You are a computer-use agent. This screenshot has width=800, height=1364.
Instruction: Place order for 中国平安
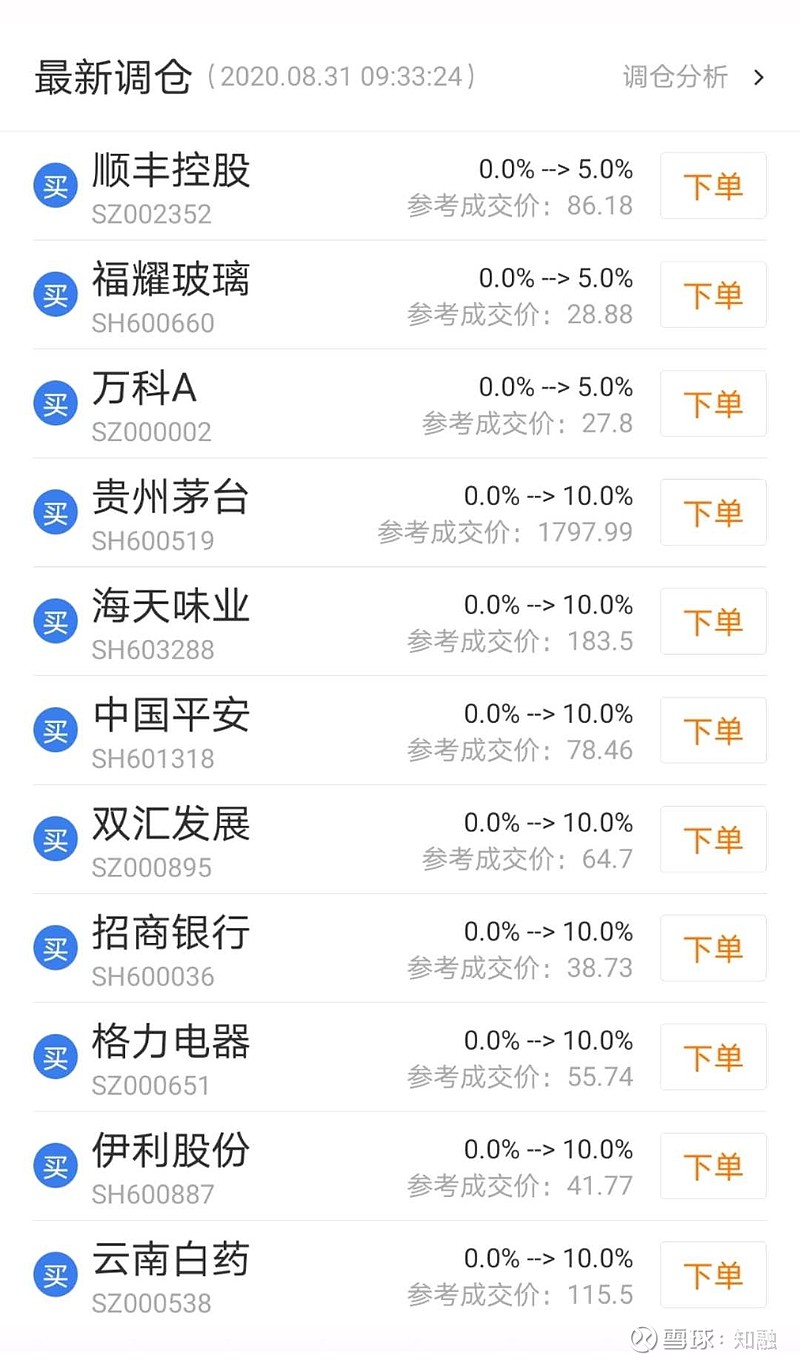click(x=713, y=731)
